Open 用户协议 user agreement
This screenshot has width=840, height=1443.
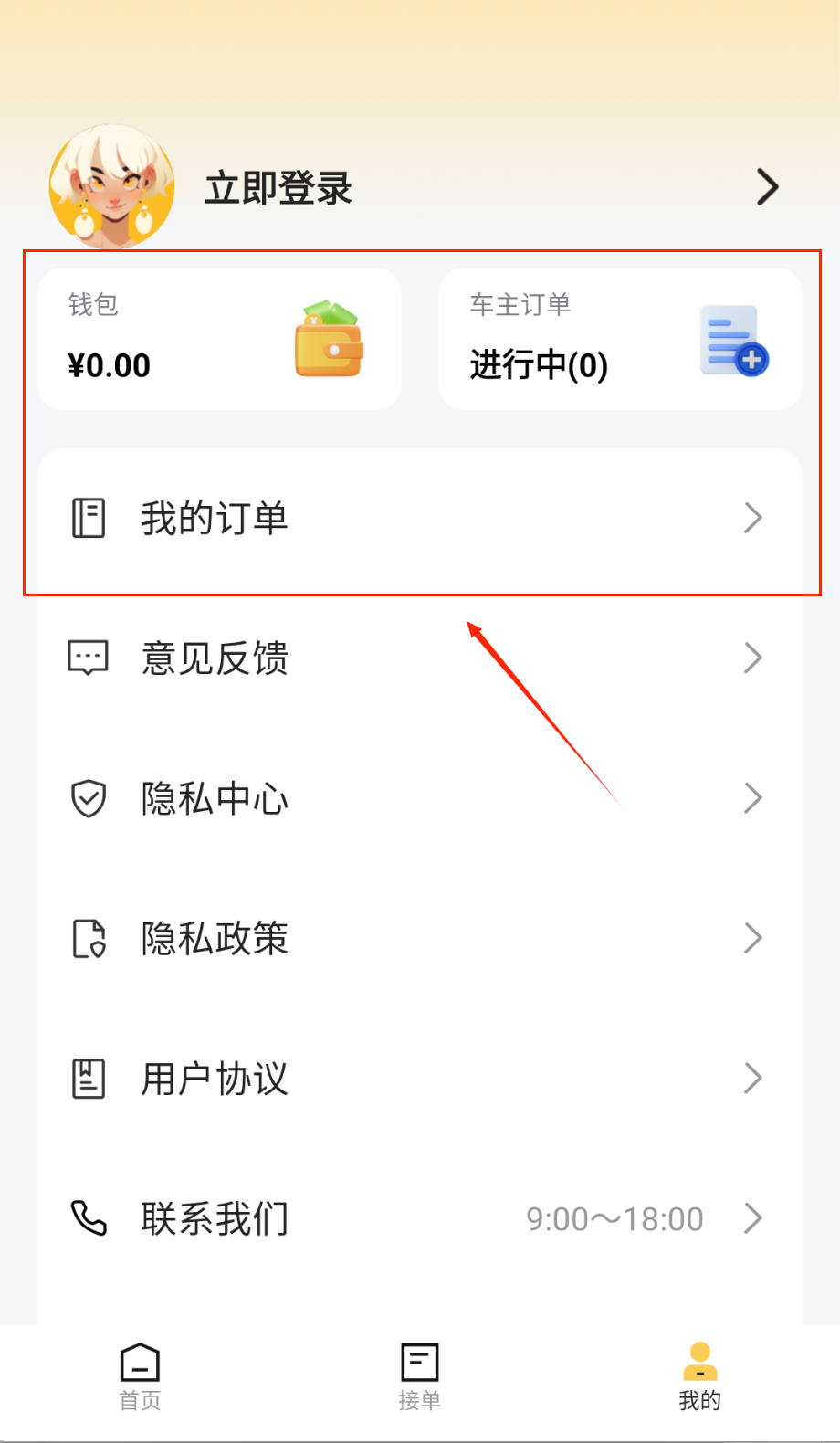point(419,1079)
